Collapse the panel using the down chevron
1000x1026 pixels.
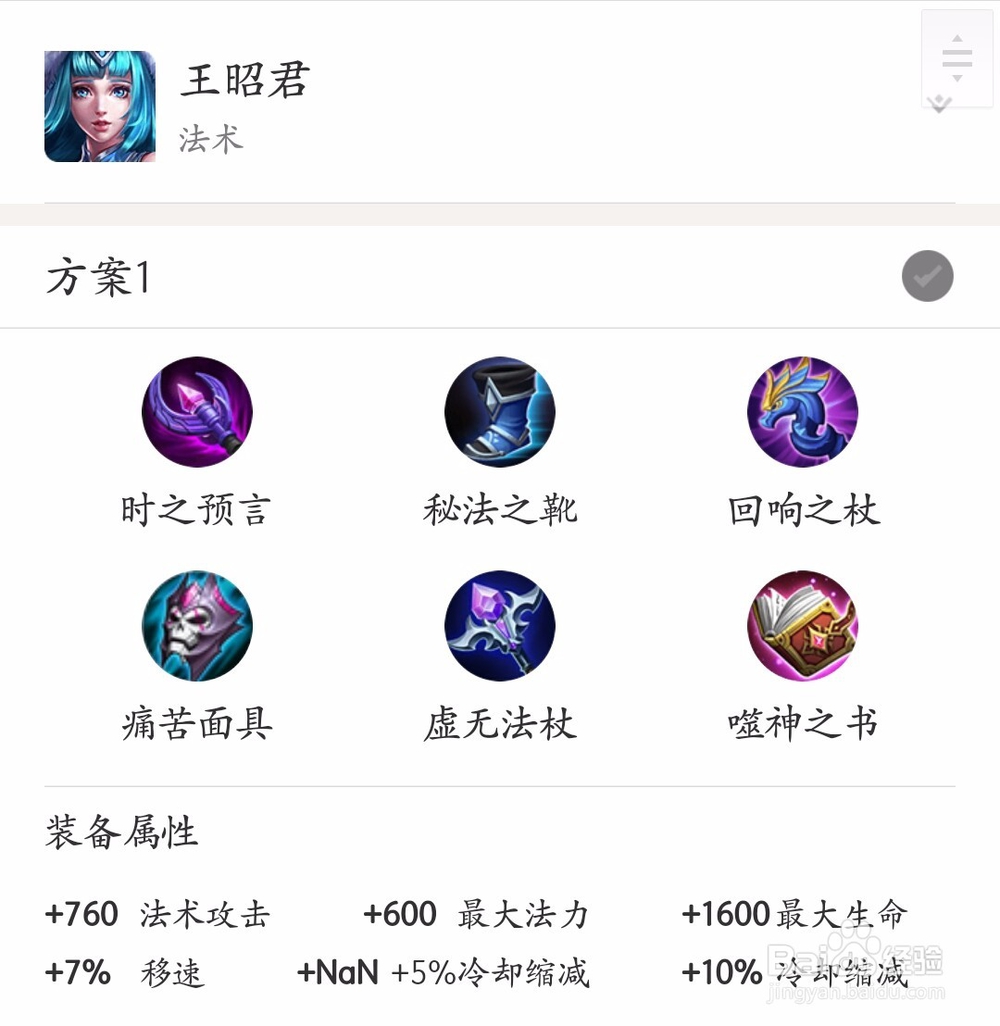point(939,102)
